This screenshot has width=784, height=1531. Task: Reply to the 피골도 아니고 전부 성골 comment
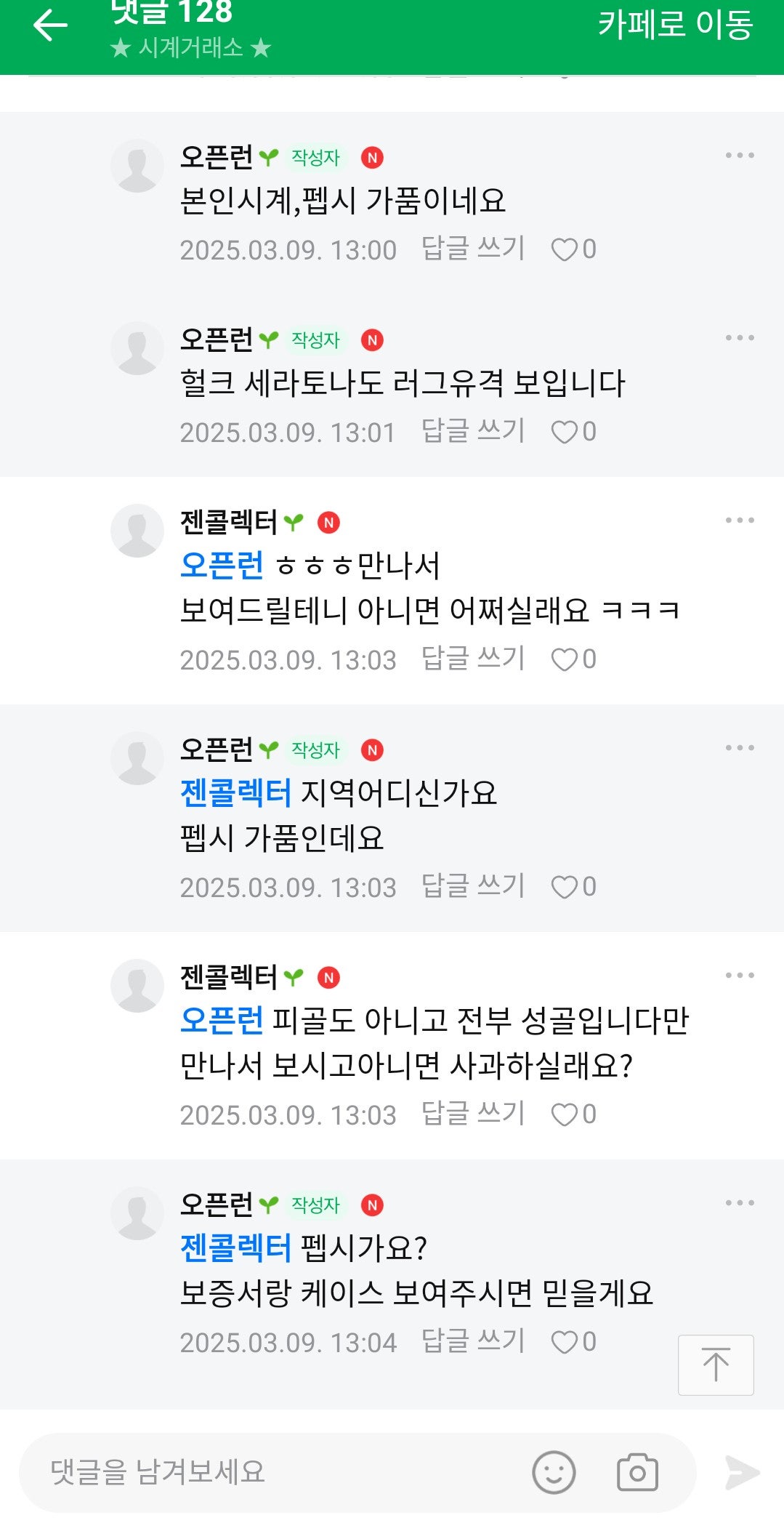tap(473, 1114)
